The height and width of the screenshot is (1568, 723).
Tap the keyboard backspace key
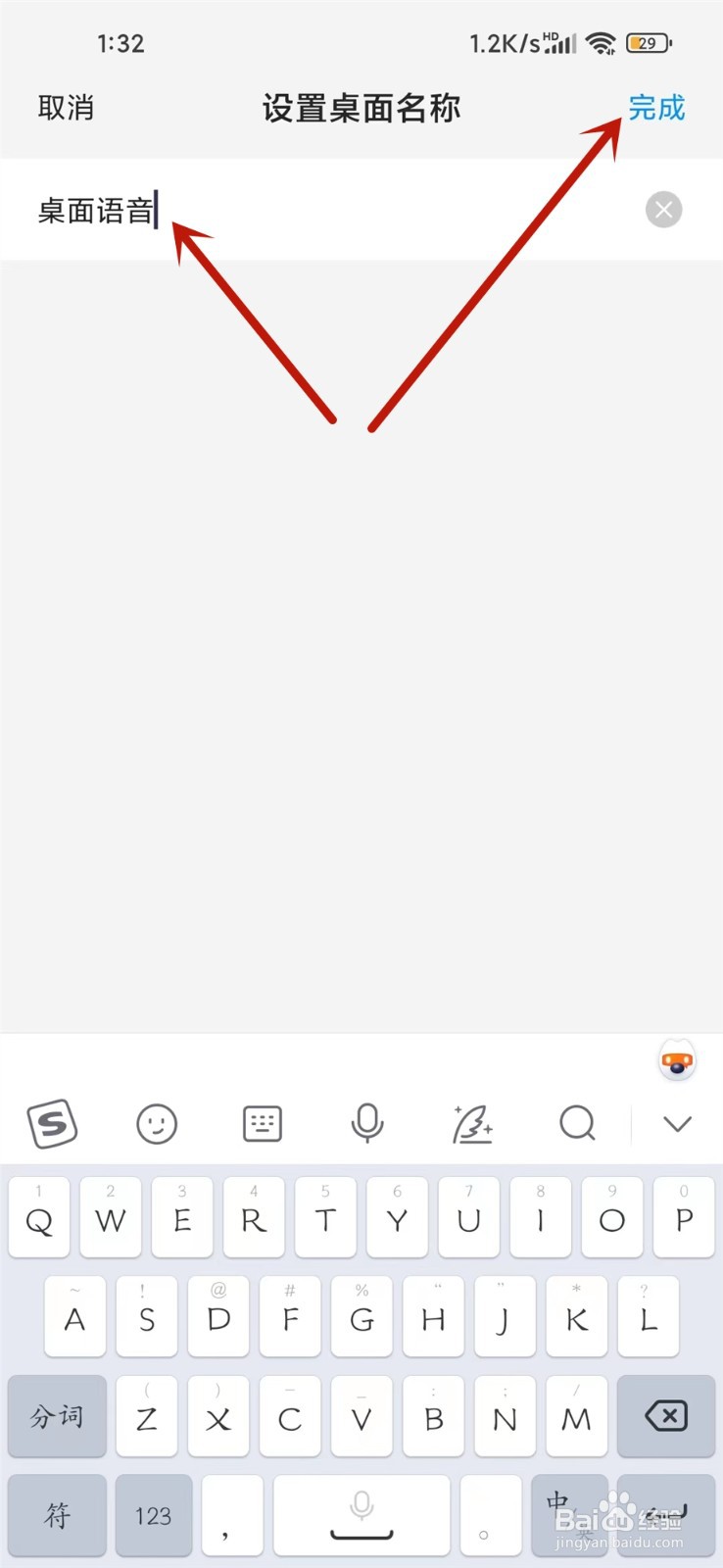[x=666, y=1416]
